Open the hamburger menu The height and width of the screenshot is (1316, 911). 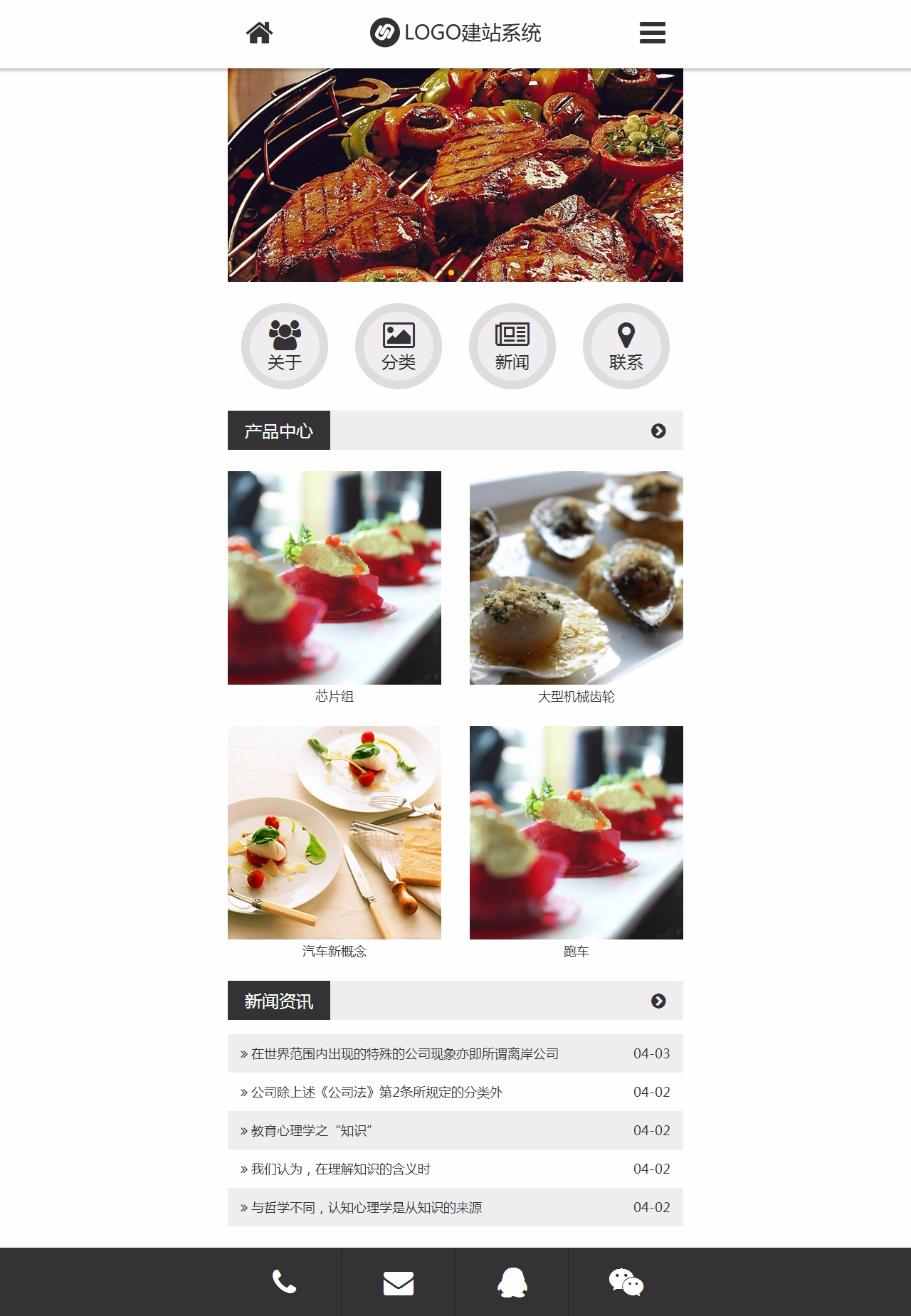(652, 33)
